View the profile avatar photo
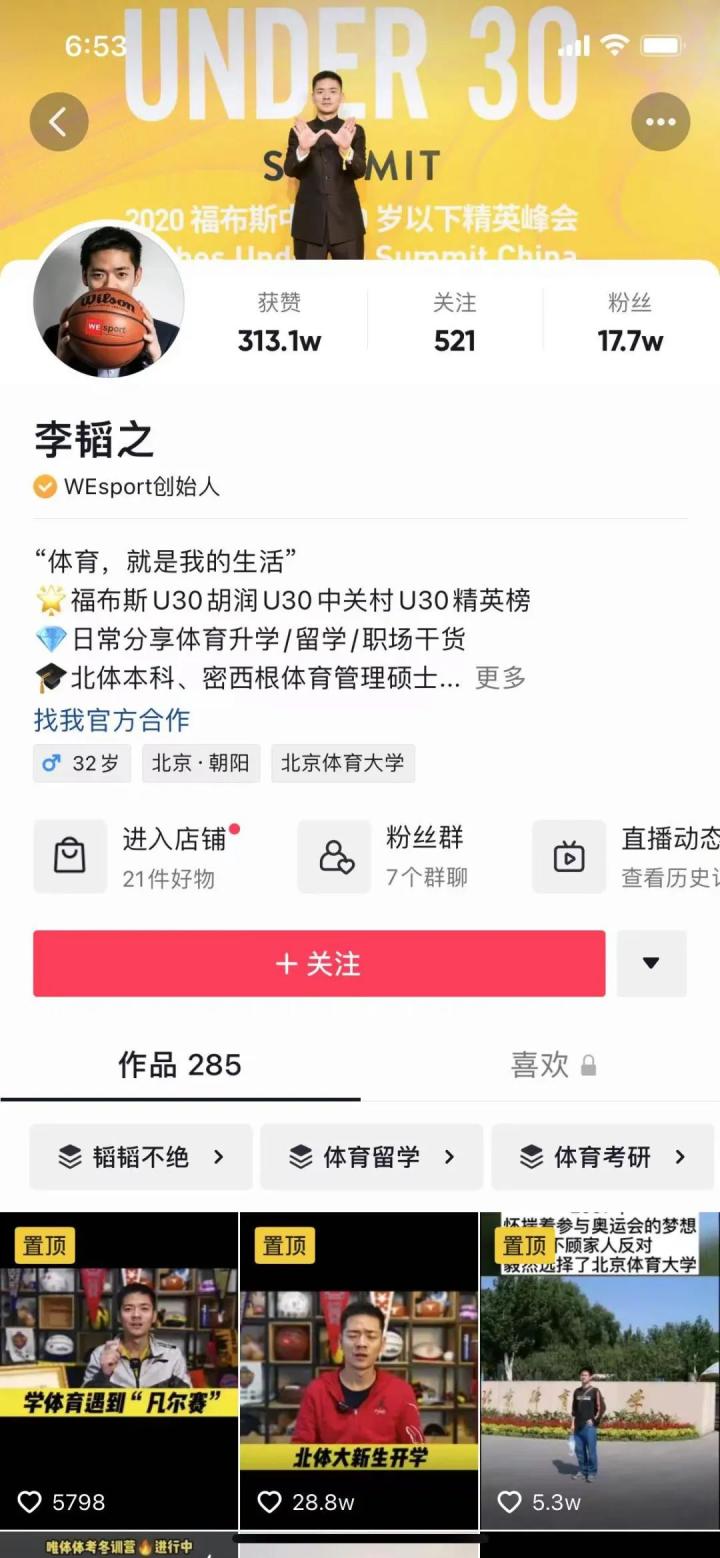The image size is (720, 1558). tap(109, 302)
